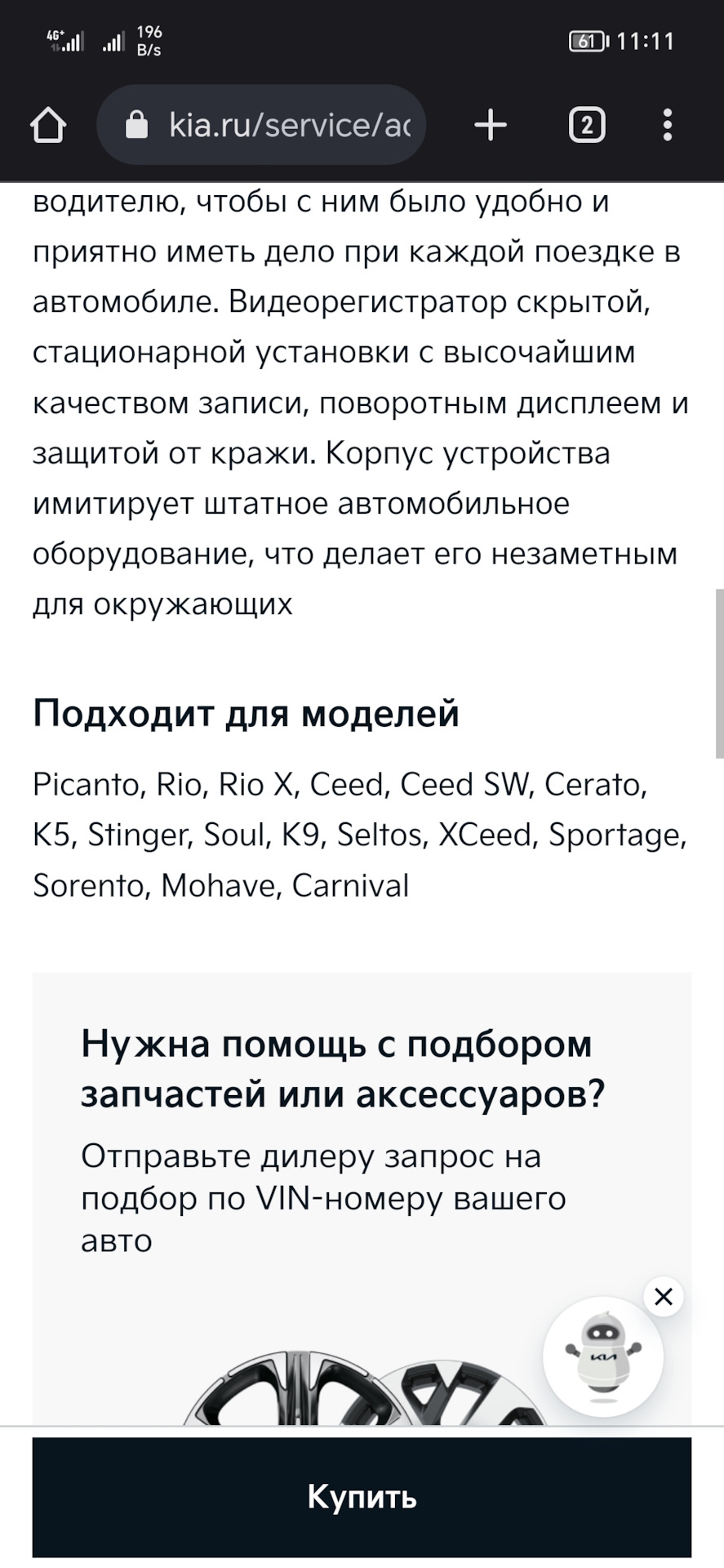Viewport: 724px width, 1568px height.
Task: Open the Kia robot chat assistant
Action: click(603, 1356)
